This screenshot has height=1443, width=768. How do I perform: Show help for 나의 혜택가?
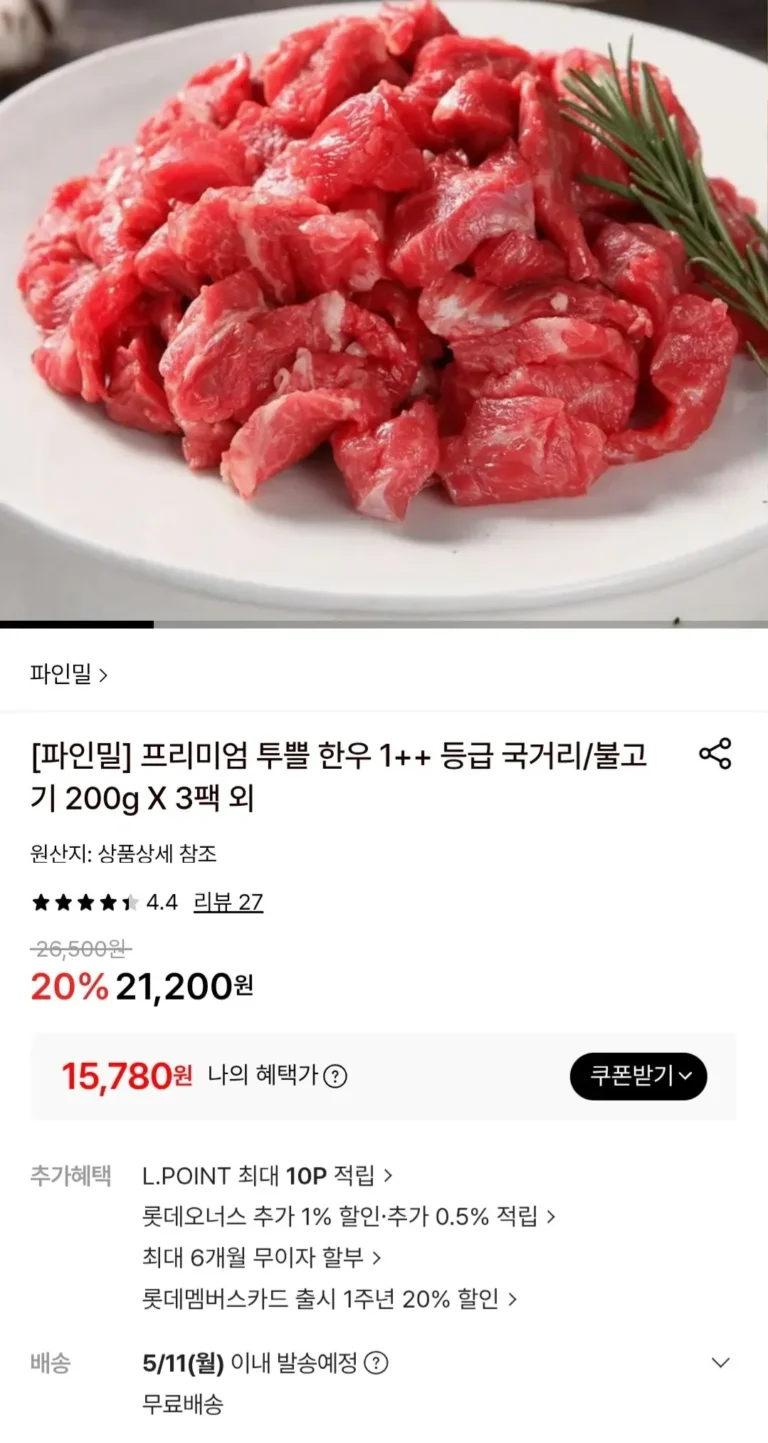[x=336, y=1077]
